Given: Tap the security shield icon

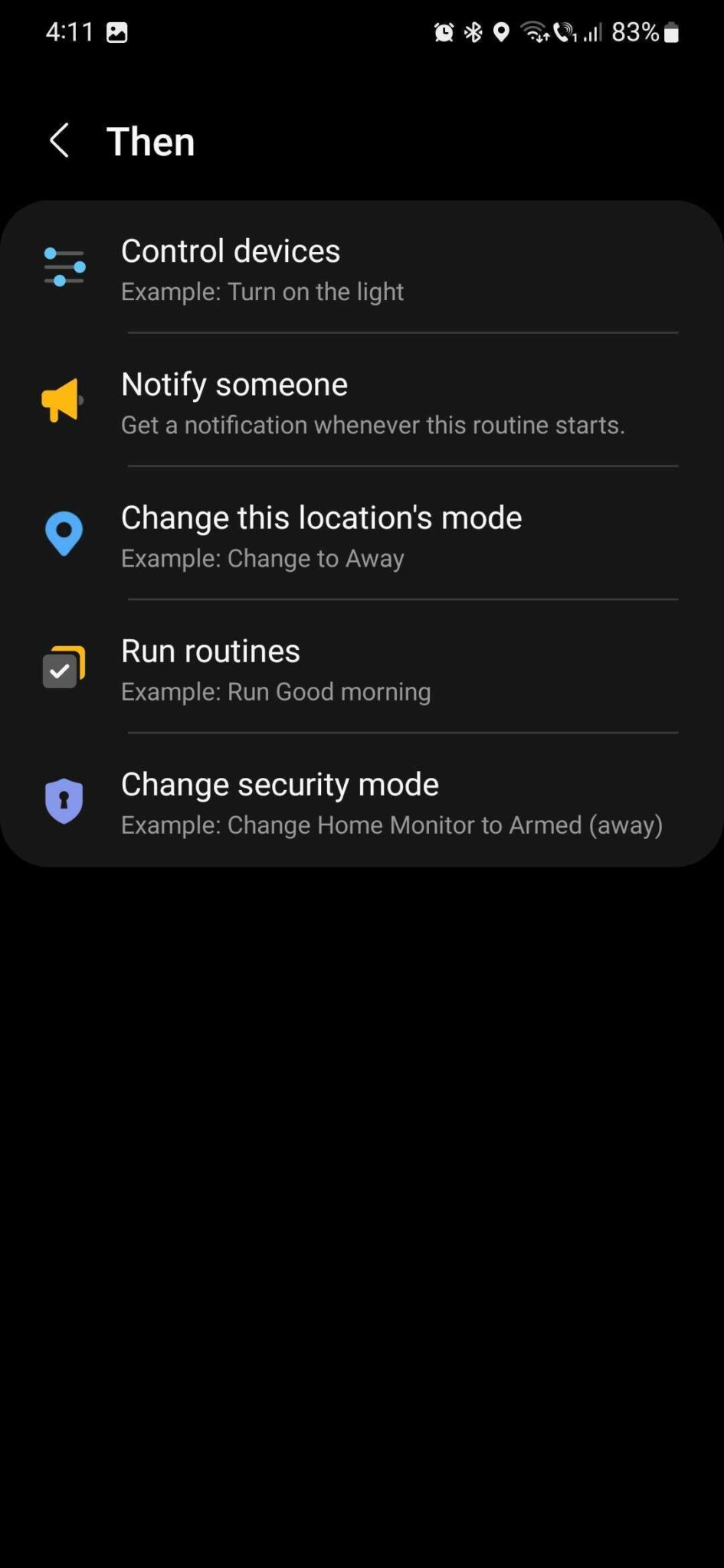Looking at the screenshot, I should pyautogui.click(x=64, y=800).
